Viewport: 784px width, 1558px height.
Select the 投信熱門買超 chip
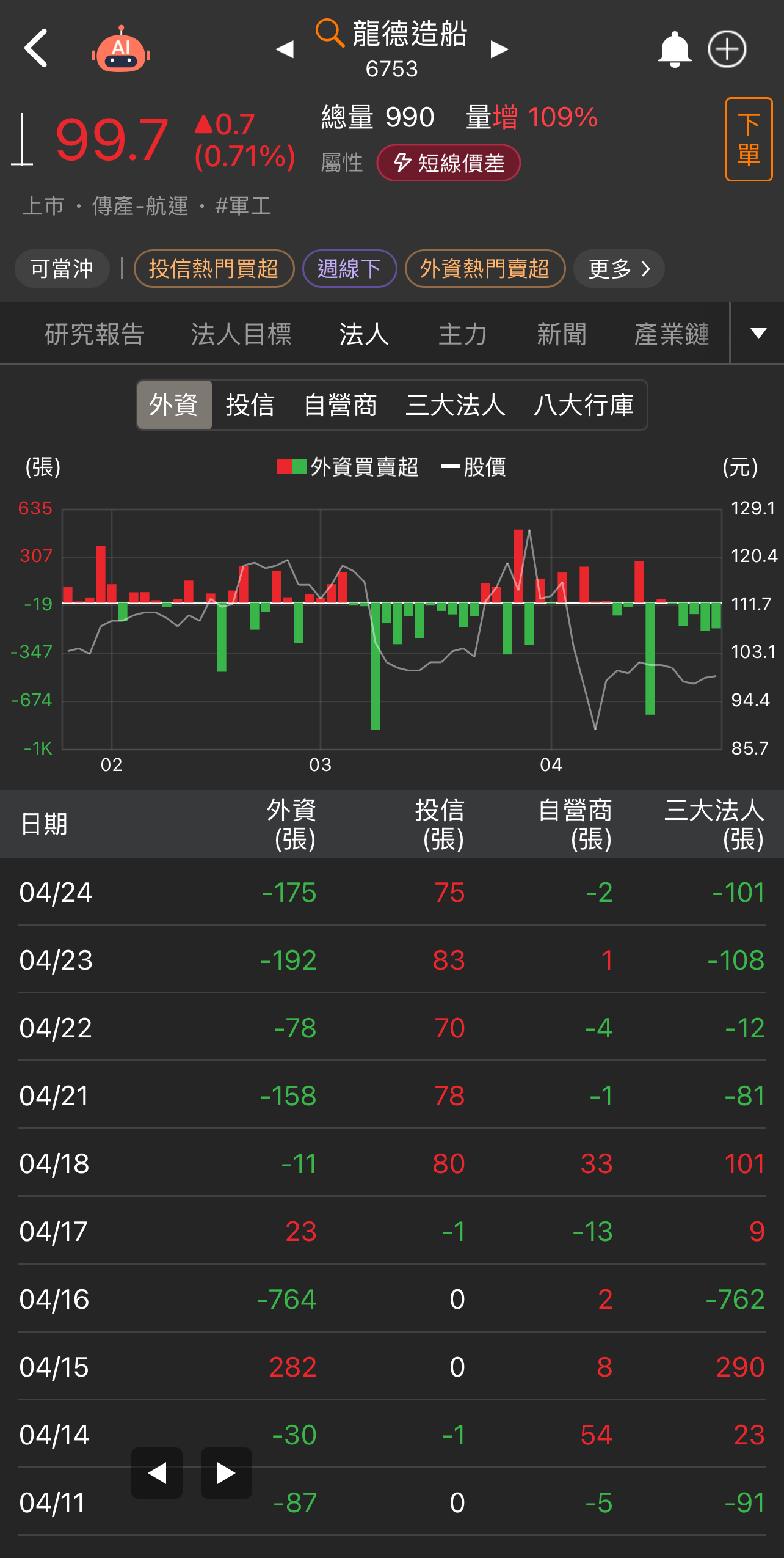214,269
